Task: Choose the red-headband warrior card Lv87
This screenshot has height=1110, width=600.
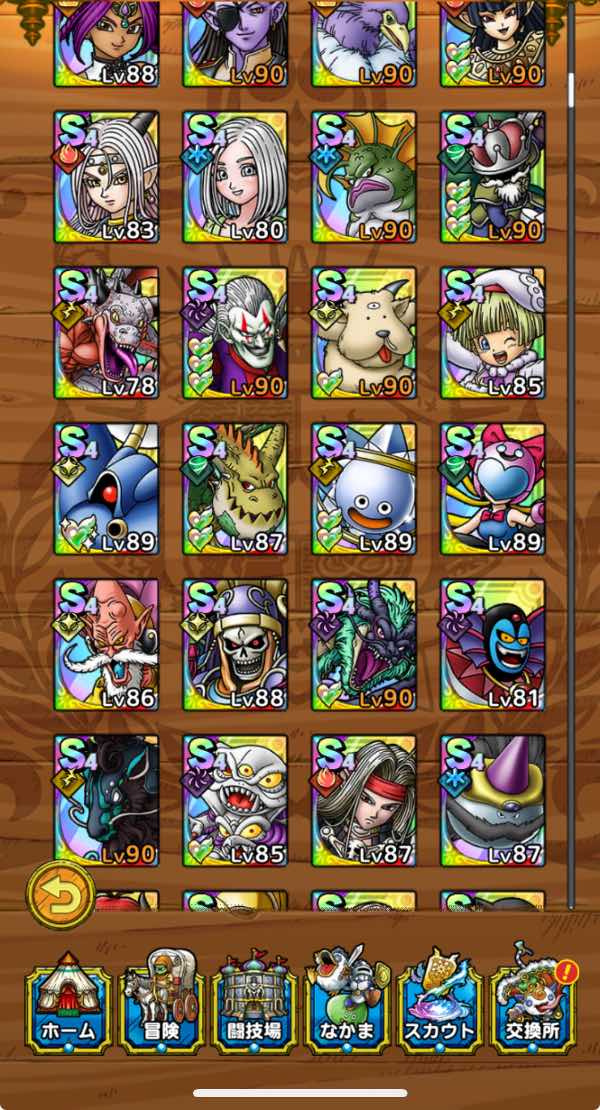Action: (364, 800)
